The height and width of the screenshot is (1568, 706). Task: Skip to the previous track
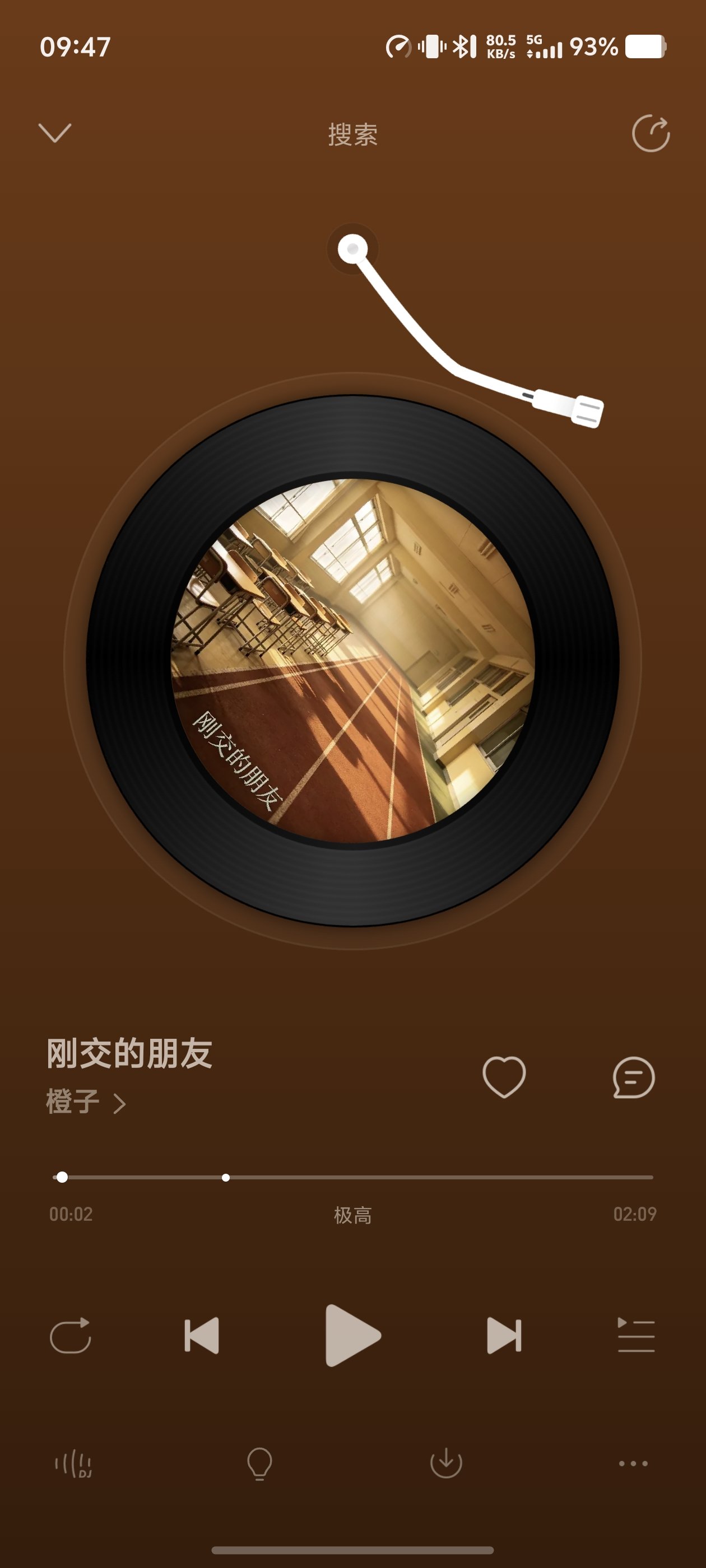point(202,1336)
